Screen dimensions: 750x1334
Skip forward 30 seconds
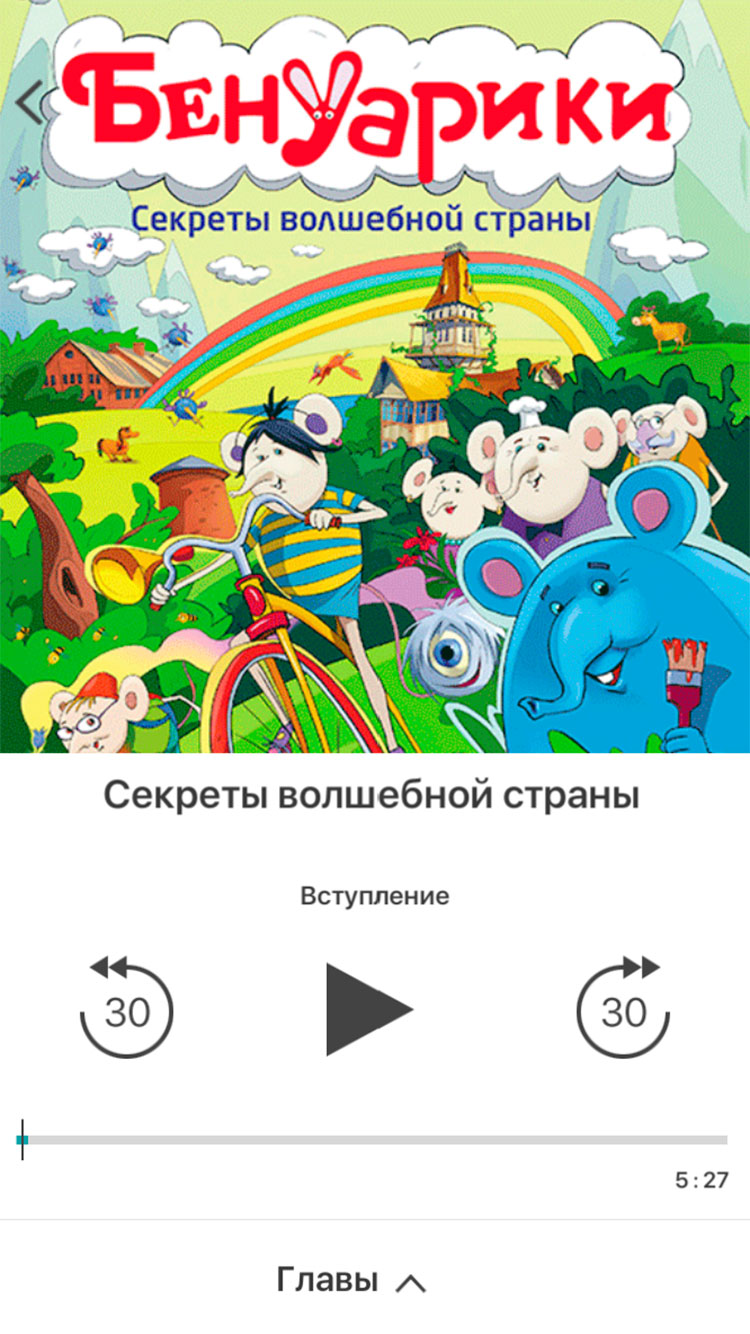623,1007
